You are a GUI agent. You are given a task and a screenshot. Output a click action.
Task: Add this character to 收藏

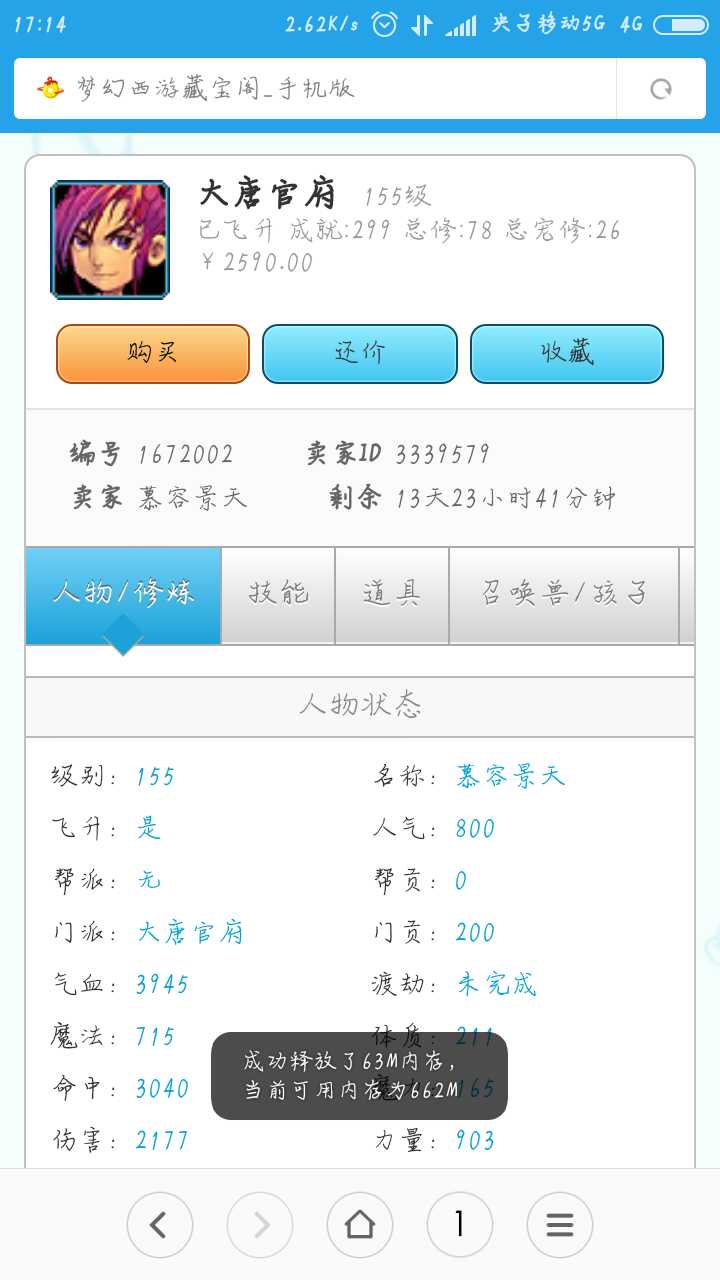(x=567, y=353)
